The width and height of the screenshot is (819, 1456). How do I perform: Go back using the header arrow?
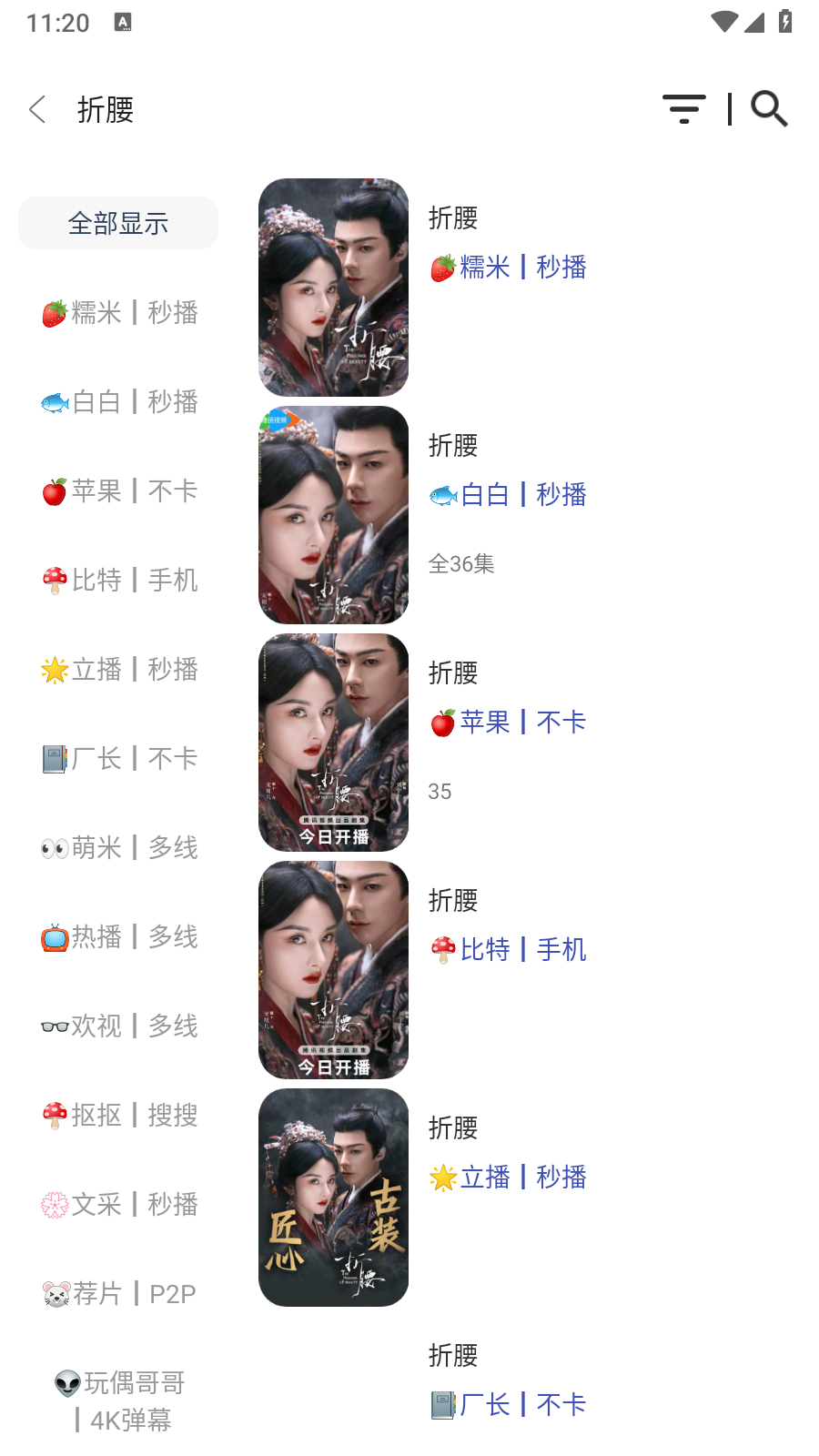pos(37,110)
